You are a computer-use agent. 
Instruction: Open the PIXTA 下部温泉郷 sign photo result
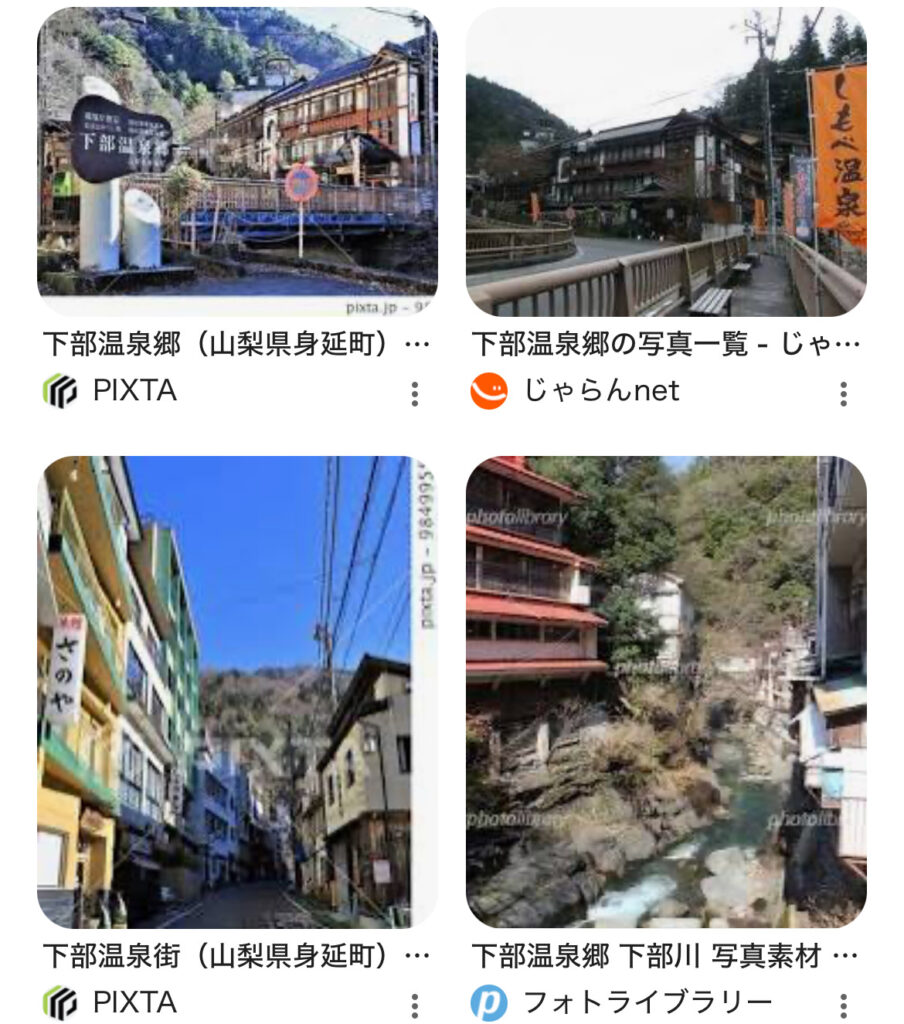point(237,162)
